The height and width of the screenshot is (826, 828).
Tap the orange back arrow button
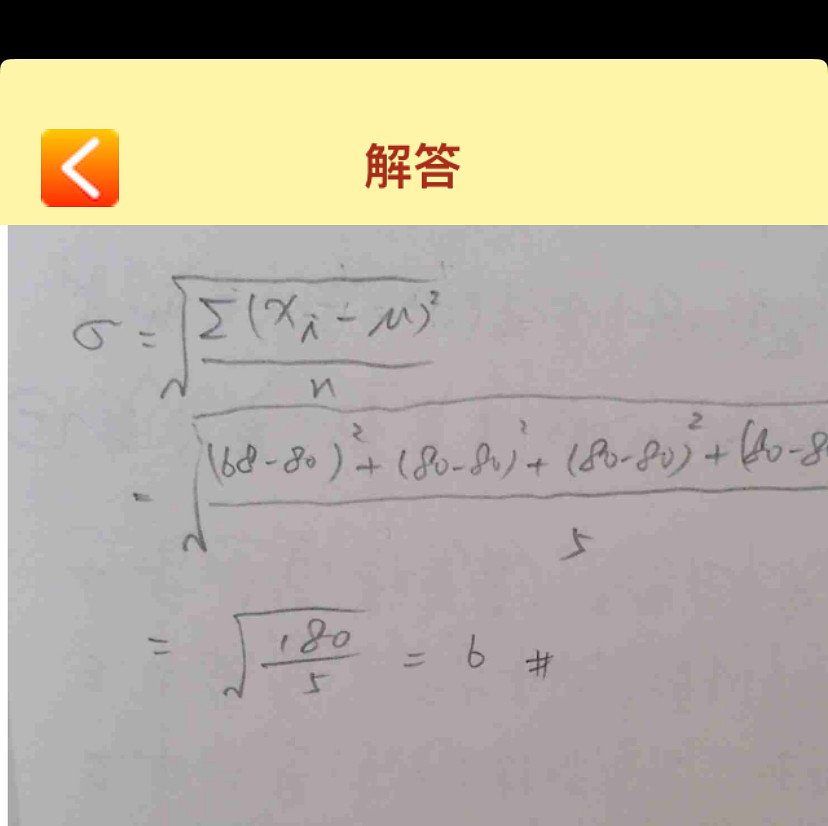pos(80,168)
